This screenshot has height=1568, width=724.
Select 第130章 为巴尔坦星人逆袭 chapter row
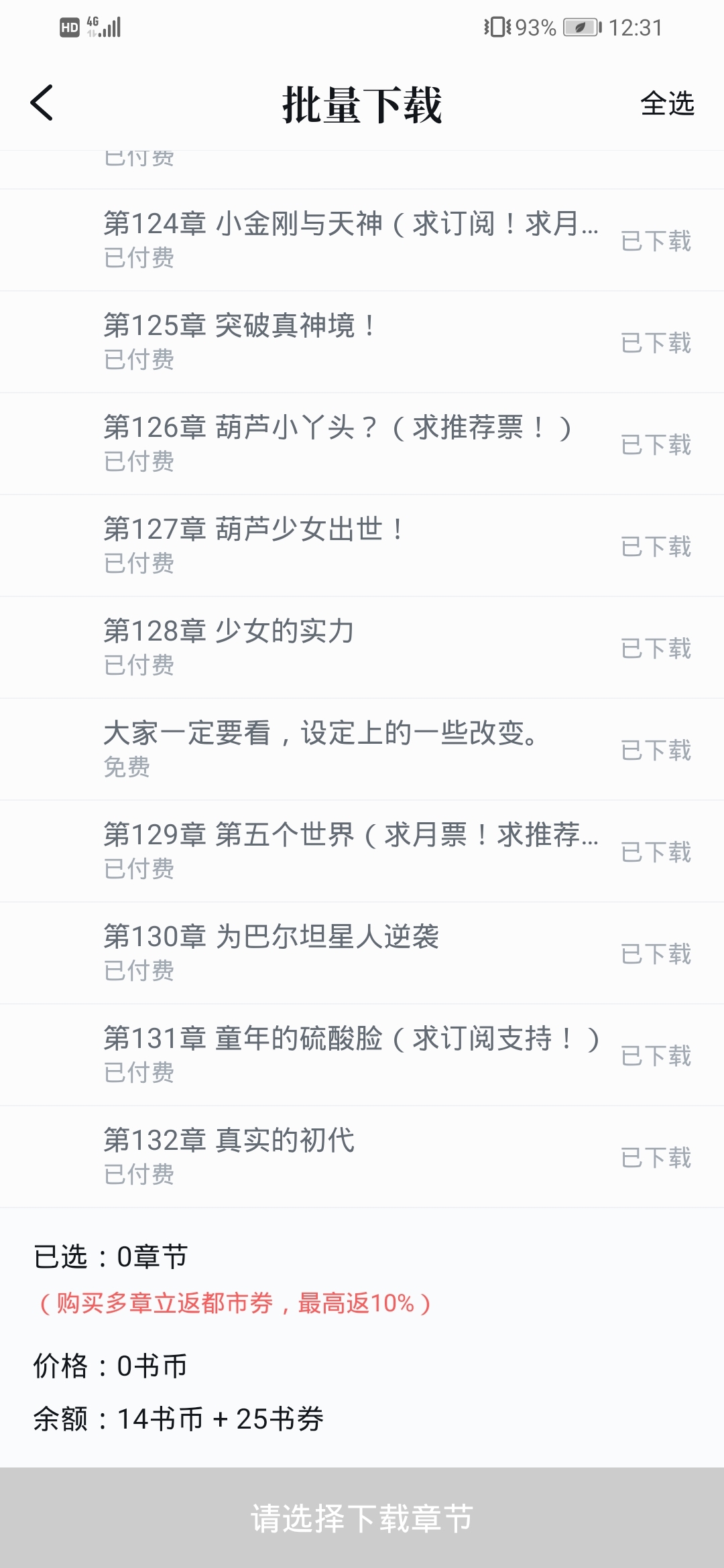(x=350, y=952)
